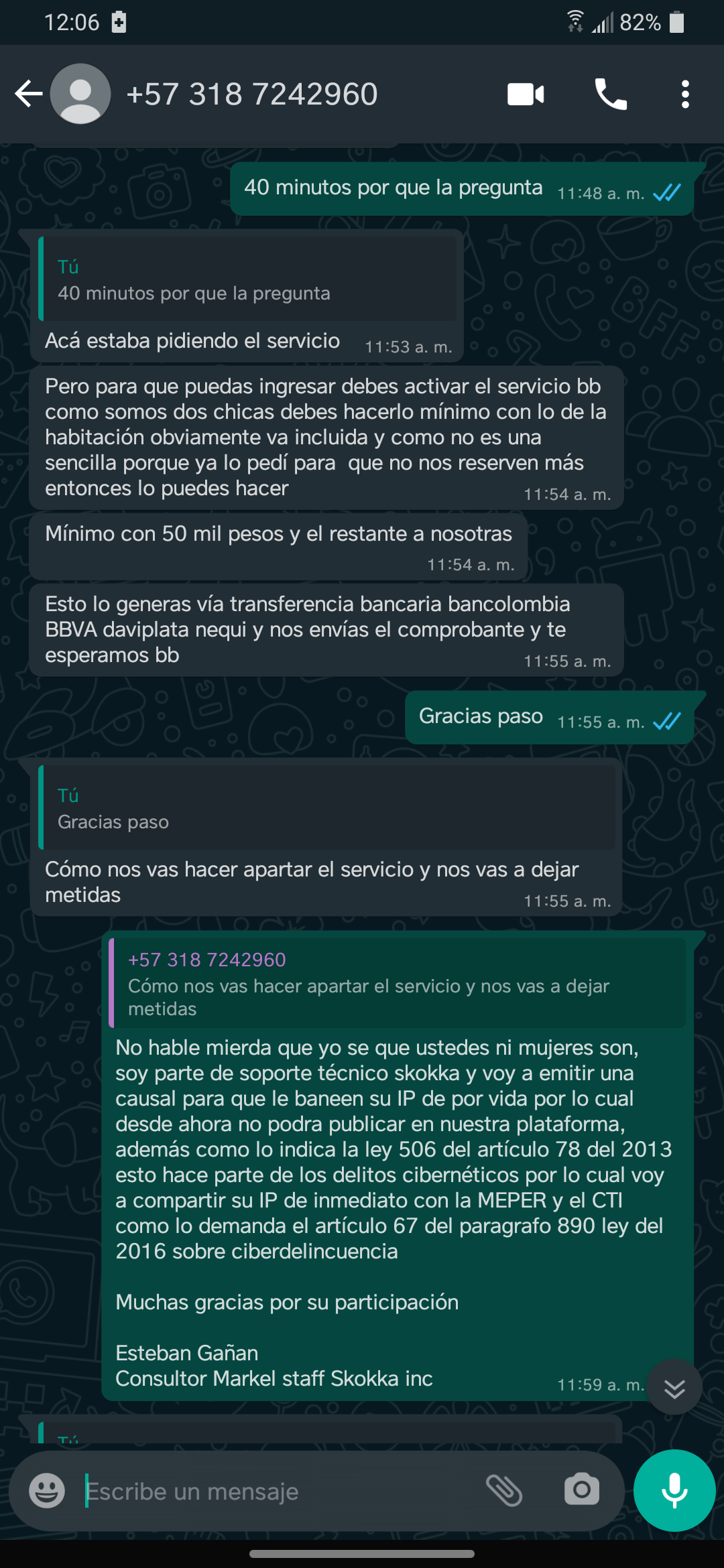This screenshot has width=724, height=1568.
Task: Start a voice call
Action: (611, 94)
